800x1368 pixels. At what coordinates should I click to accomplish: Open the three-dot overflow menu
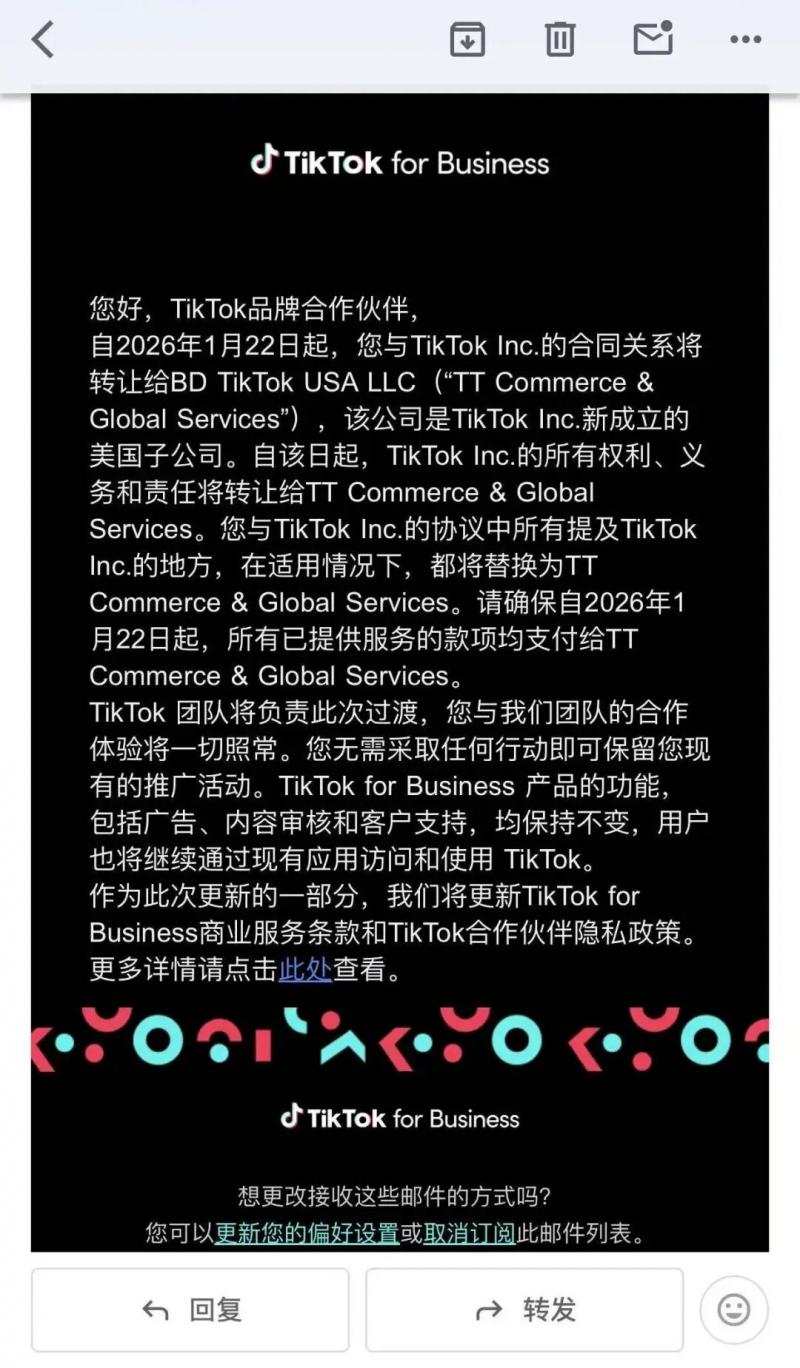745,40
